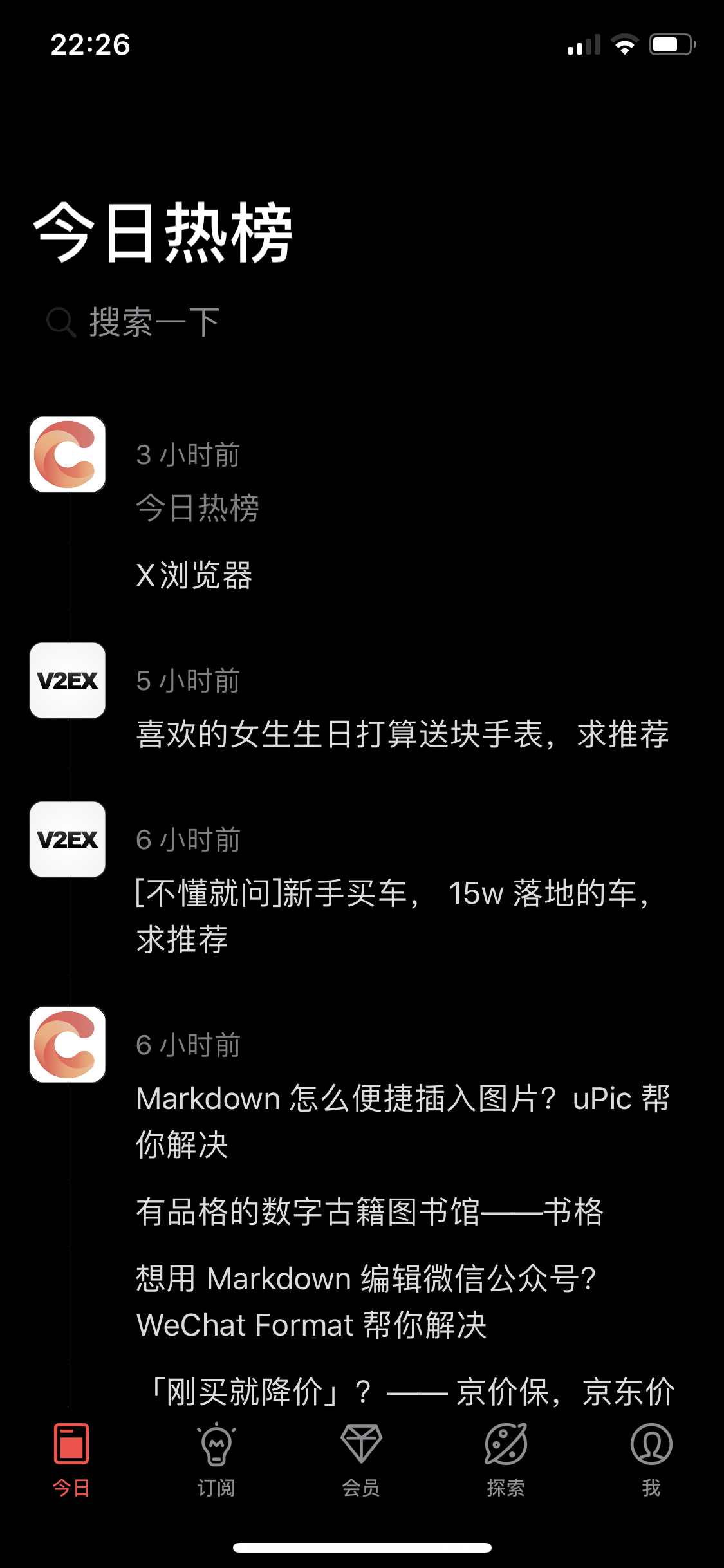Open the 「刚买就降价」京价保 article
This screenshot has height=1568, width=724.
pos(412,1392)
